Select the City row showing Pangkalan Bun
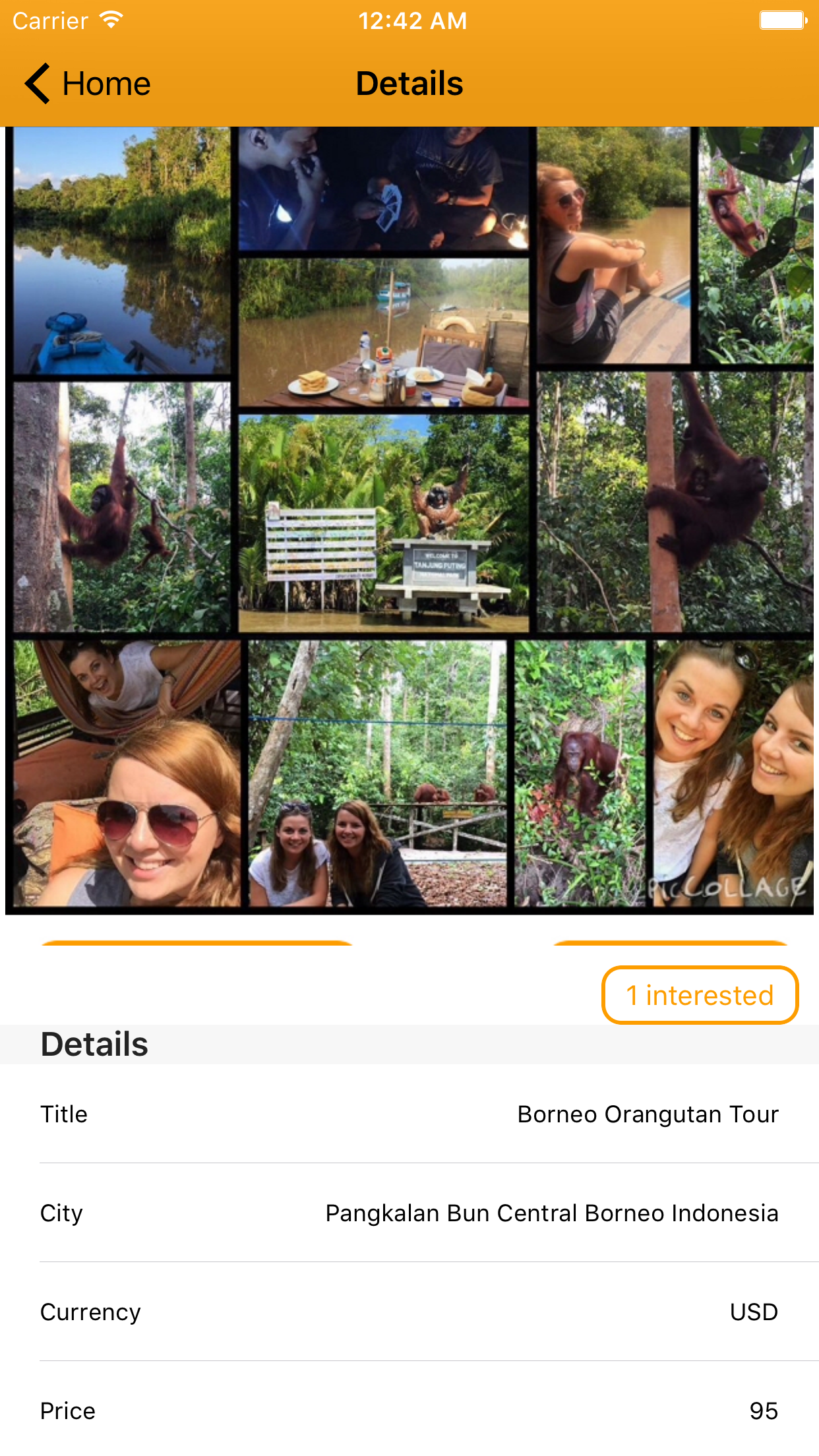The image size is (819, 1456). point(409,1213)
